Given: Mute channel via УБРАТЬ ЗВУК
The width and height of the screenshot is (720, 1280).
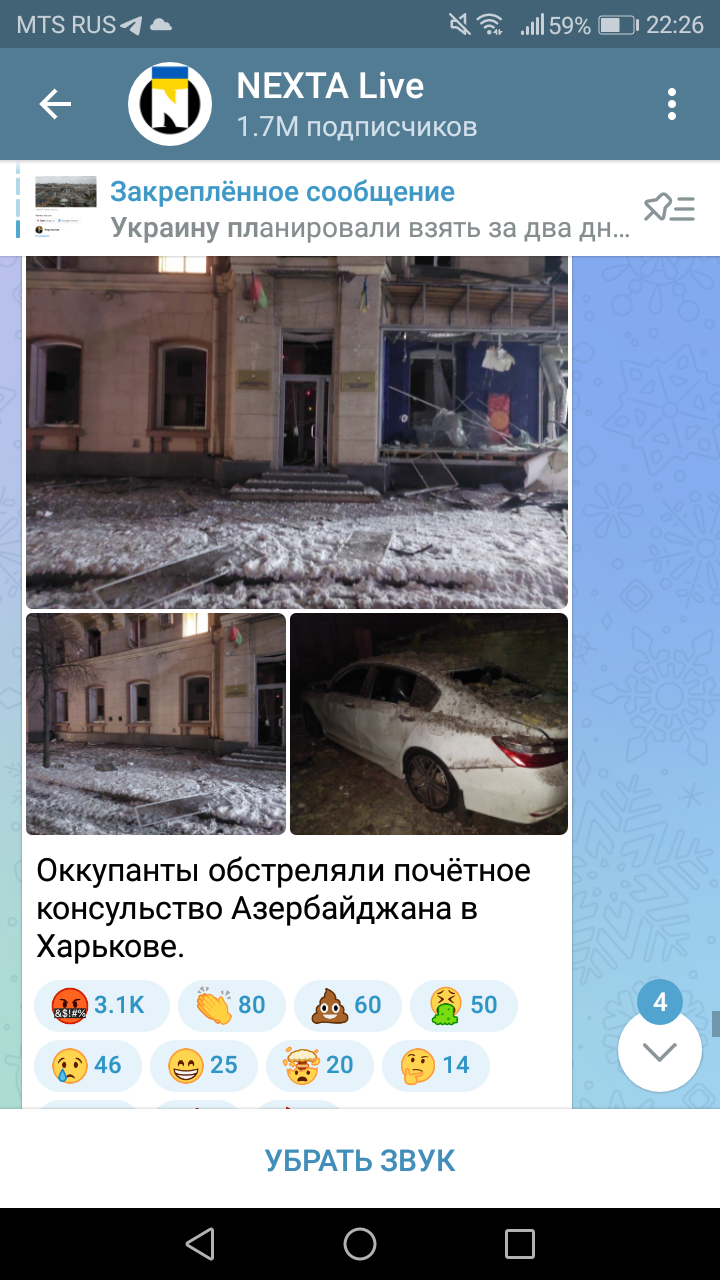Looking at the screenshot, I should click(360, 1160).
